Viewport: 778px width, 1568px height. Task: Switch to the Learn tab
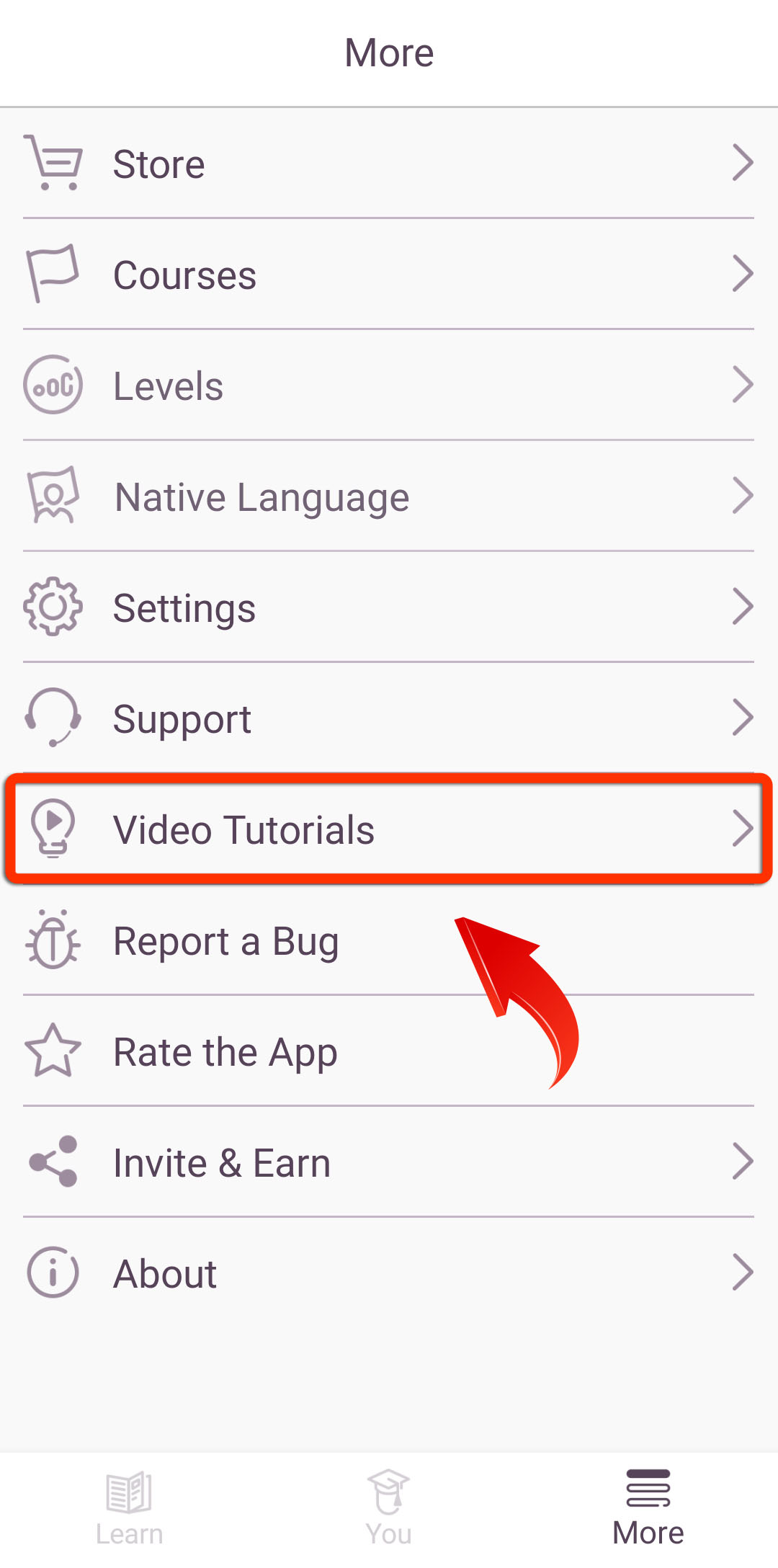(130, 1509)
